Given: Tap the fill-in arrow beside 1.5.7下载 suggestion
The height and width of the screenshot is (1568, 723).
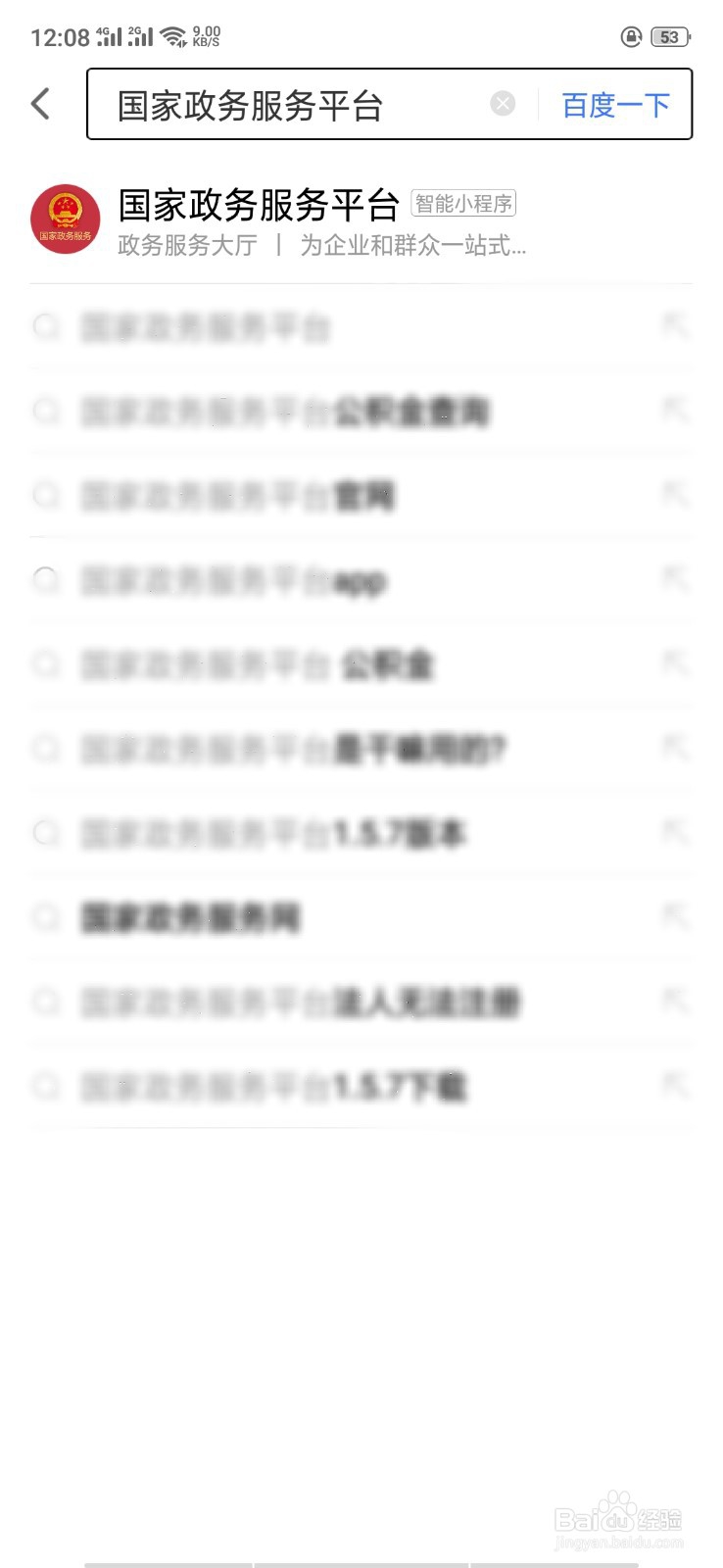Looking at the screenshot, I should pyautogui.click(x=677, y=1086).
